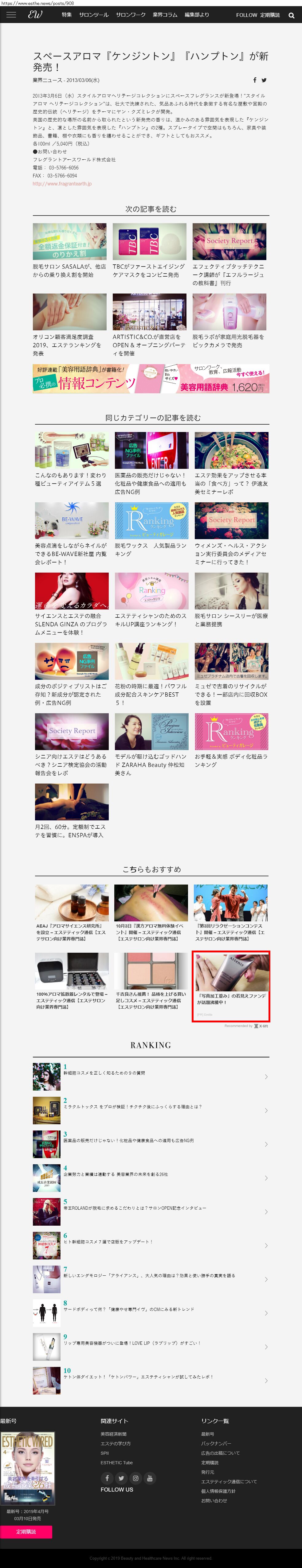This screenshot has height=1568, width=302.
Task: Switch to the サロンツール section
Action: (x=94, y=15)
